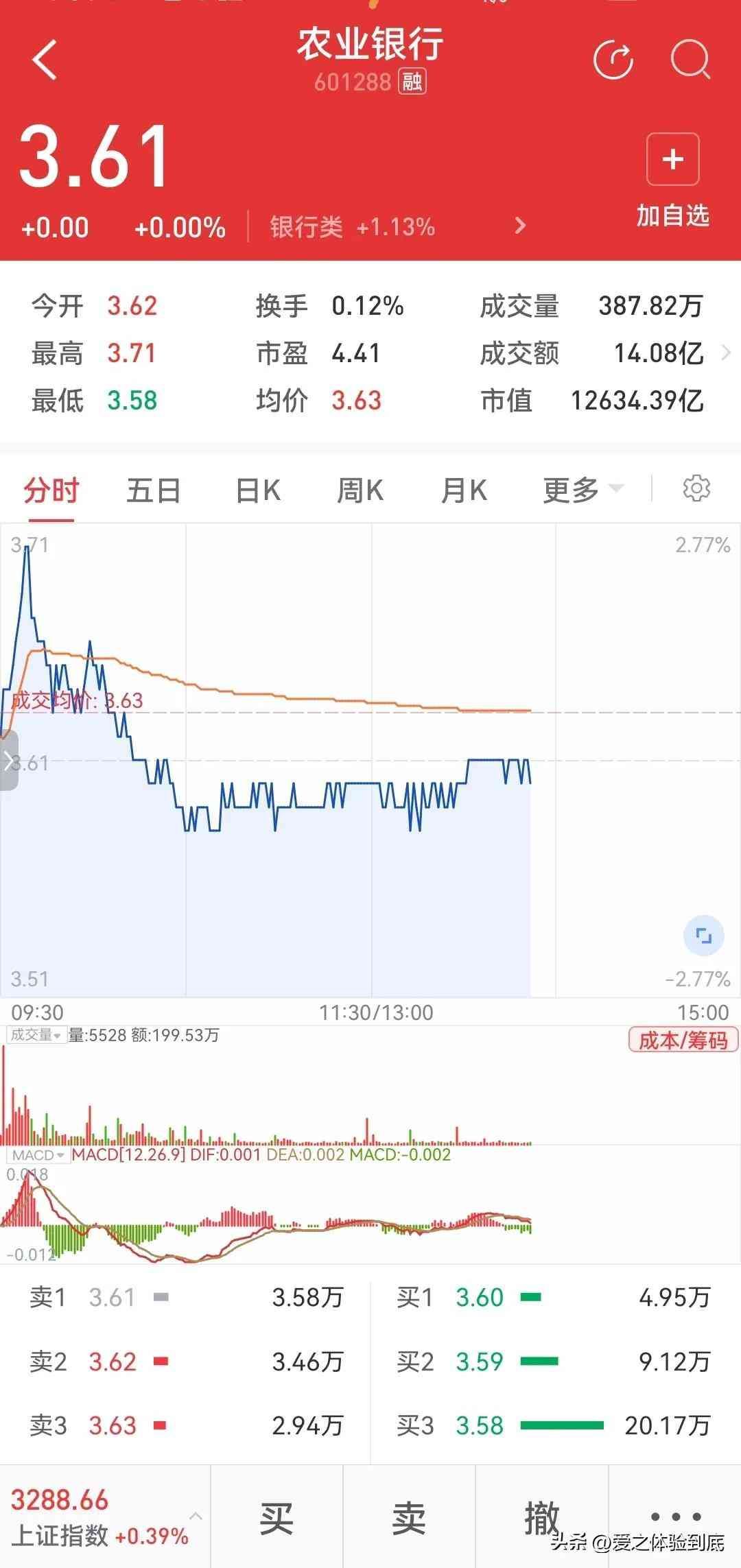Go back using the top-left arrow
Image resolution: width=741 pixels, height=1568 pixels.
45,60
